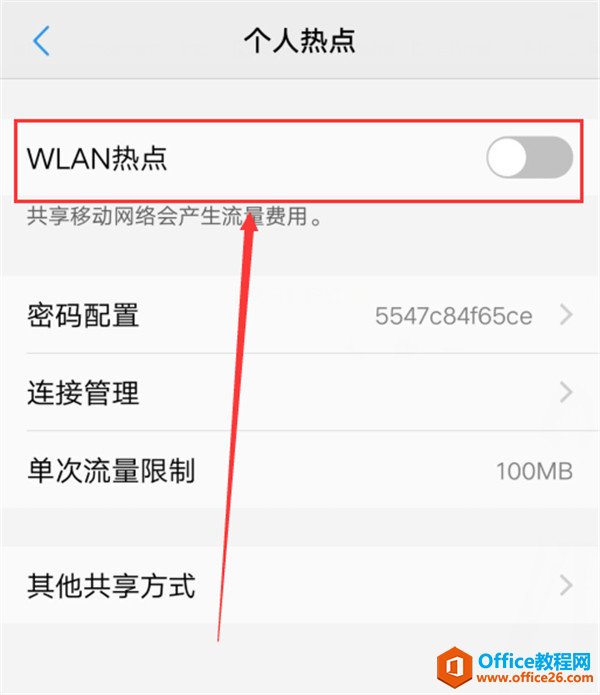
Task: Change 单次流量限制 setting
Action: (x=300, y=470)
